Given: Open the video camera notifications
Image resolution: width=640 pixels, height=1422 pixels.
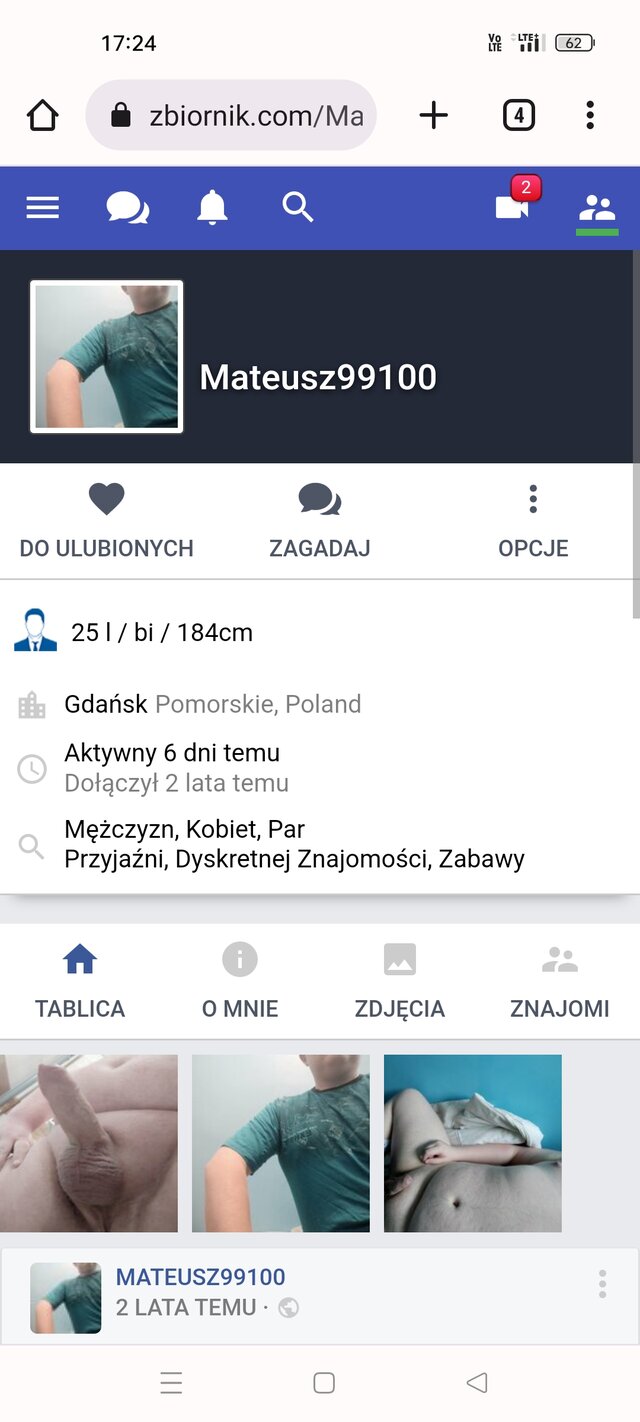Looking at the screenshot, I should [x=513, y=206].
